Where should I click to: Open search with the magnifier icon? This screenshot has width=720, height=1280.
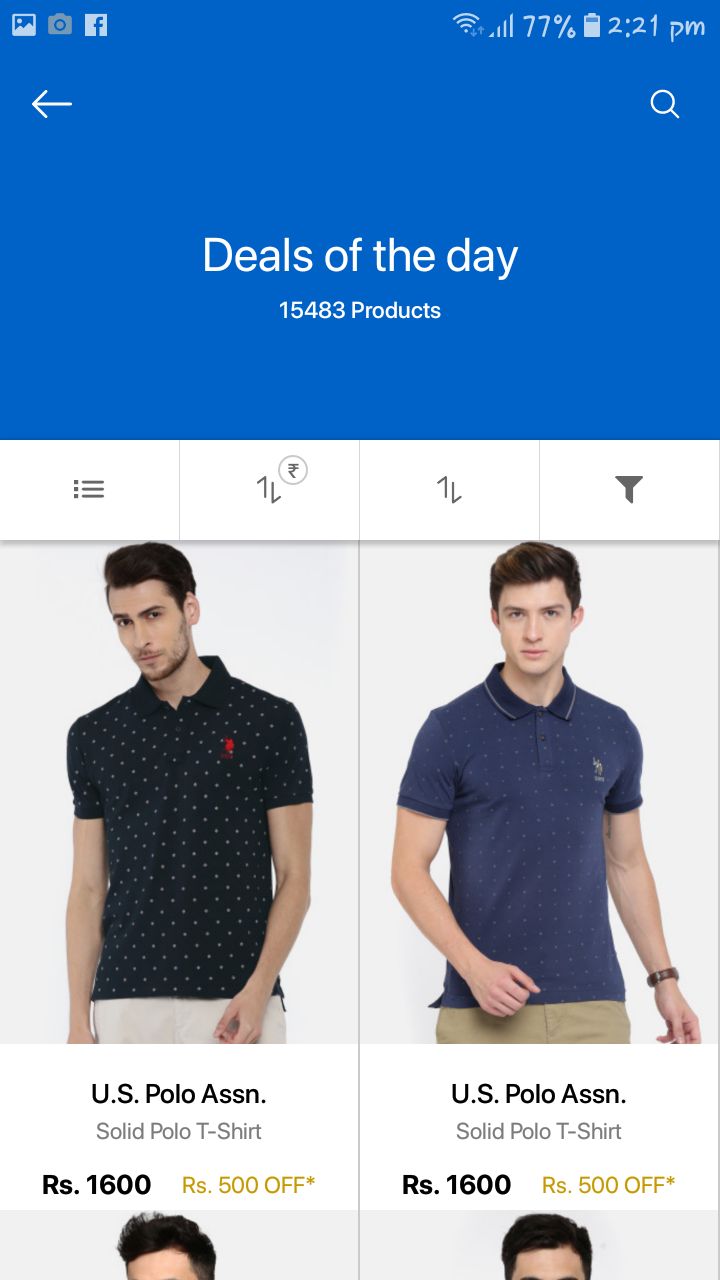tap(664, 104)
